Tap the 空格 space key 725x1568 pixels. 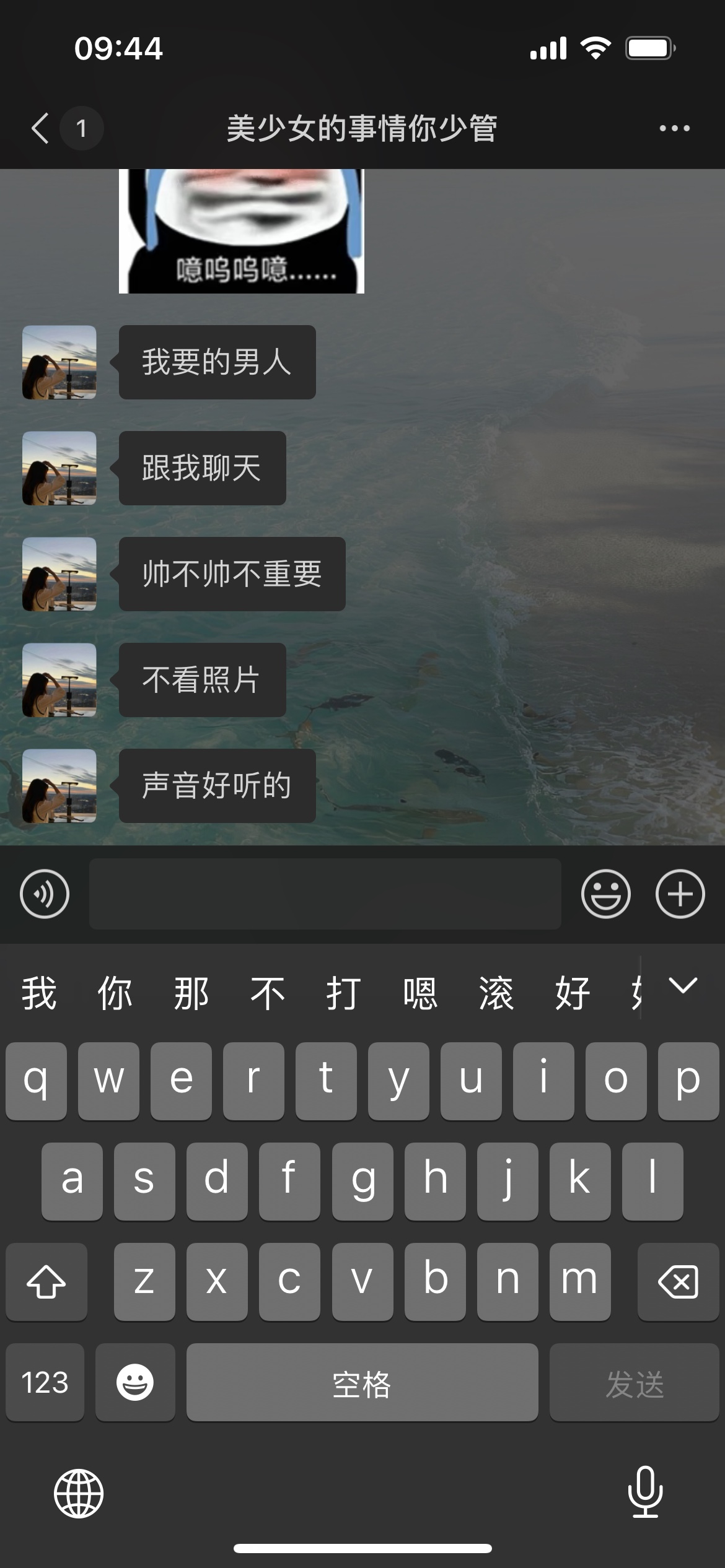362,1382
